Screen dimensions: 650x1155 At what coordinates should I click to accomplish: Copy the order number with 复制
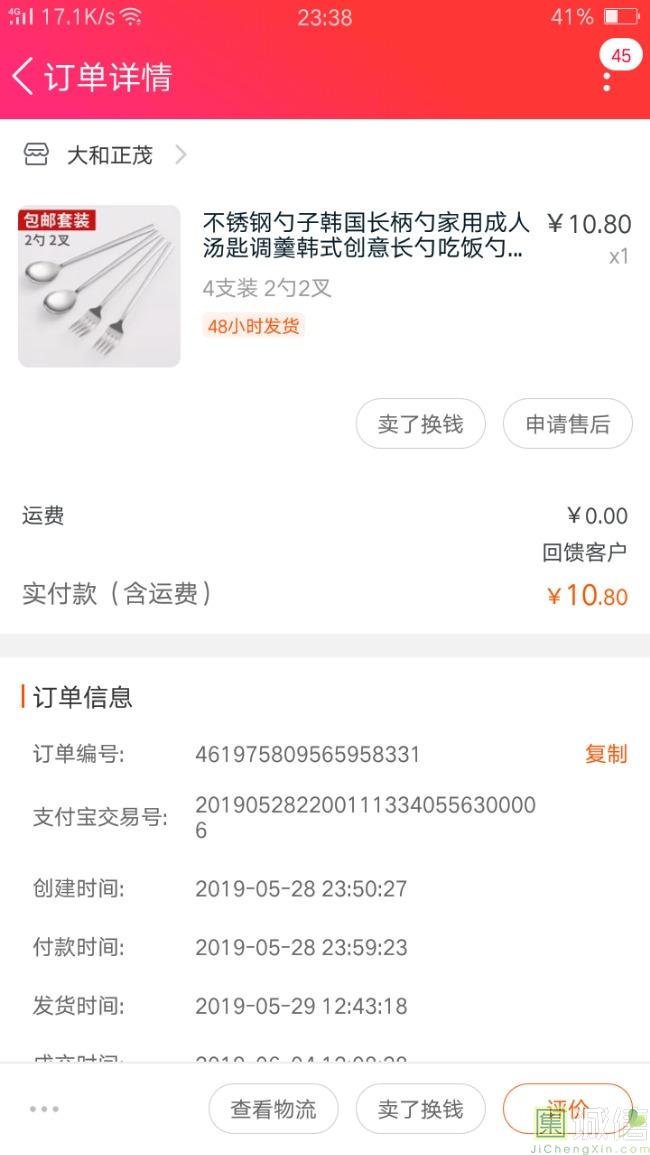pyautogui.click(x=606, y=754)
